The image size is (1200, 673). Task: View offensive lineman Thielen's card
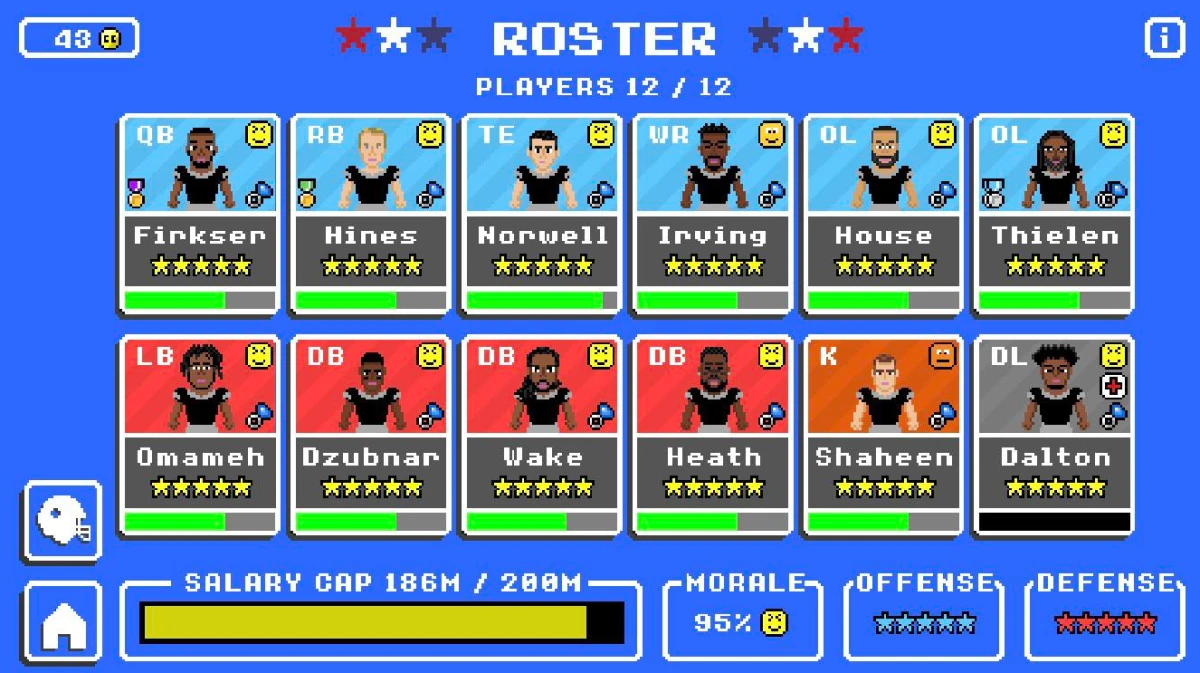[x=1054, y=213]
